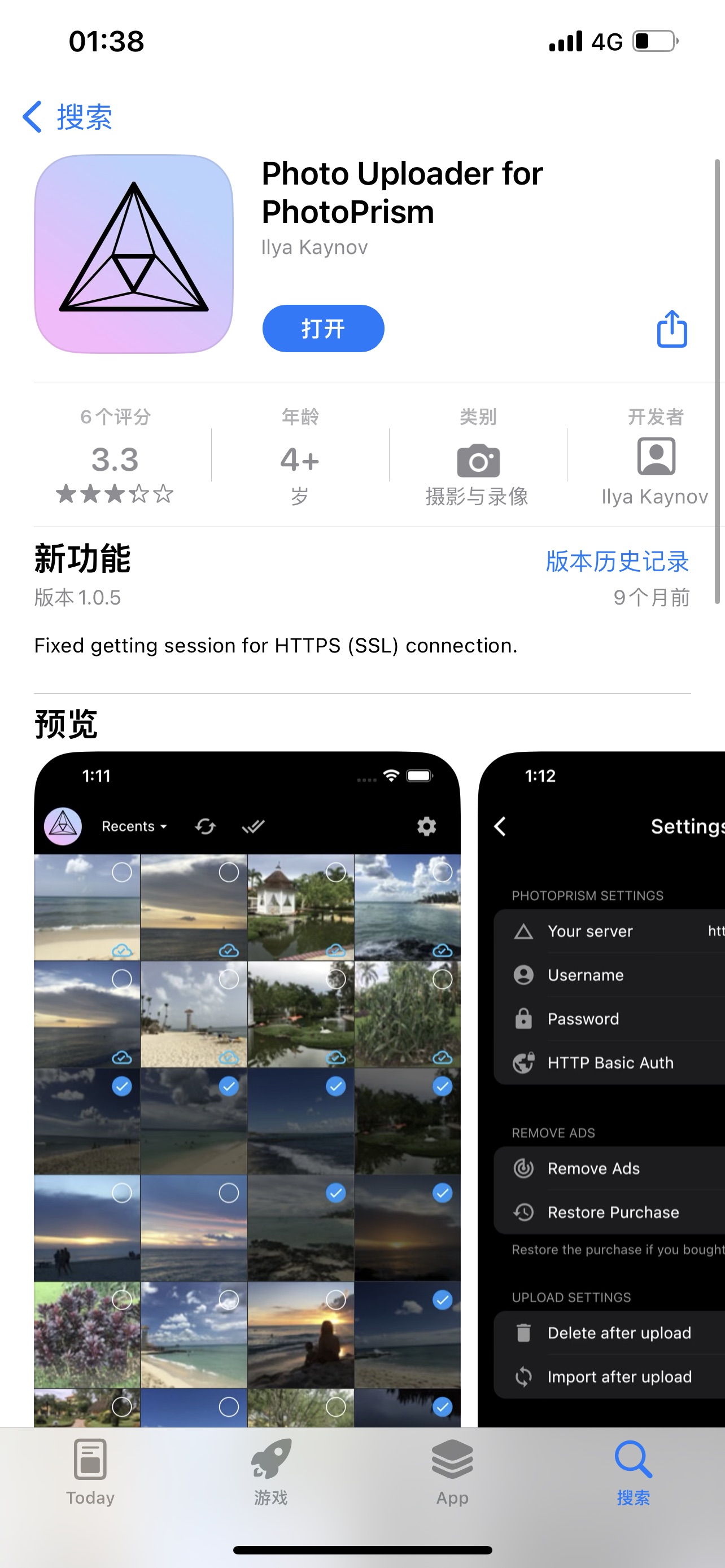This screenshot has height=1568, width=725.
Task: View the 6个评分 rating details
Action: (115, 457)
